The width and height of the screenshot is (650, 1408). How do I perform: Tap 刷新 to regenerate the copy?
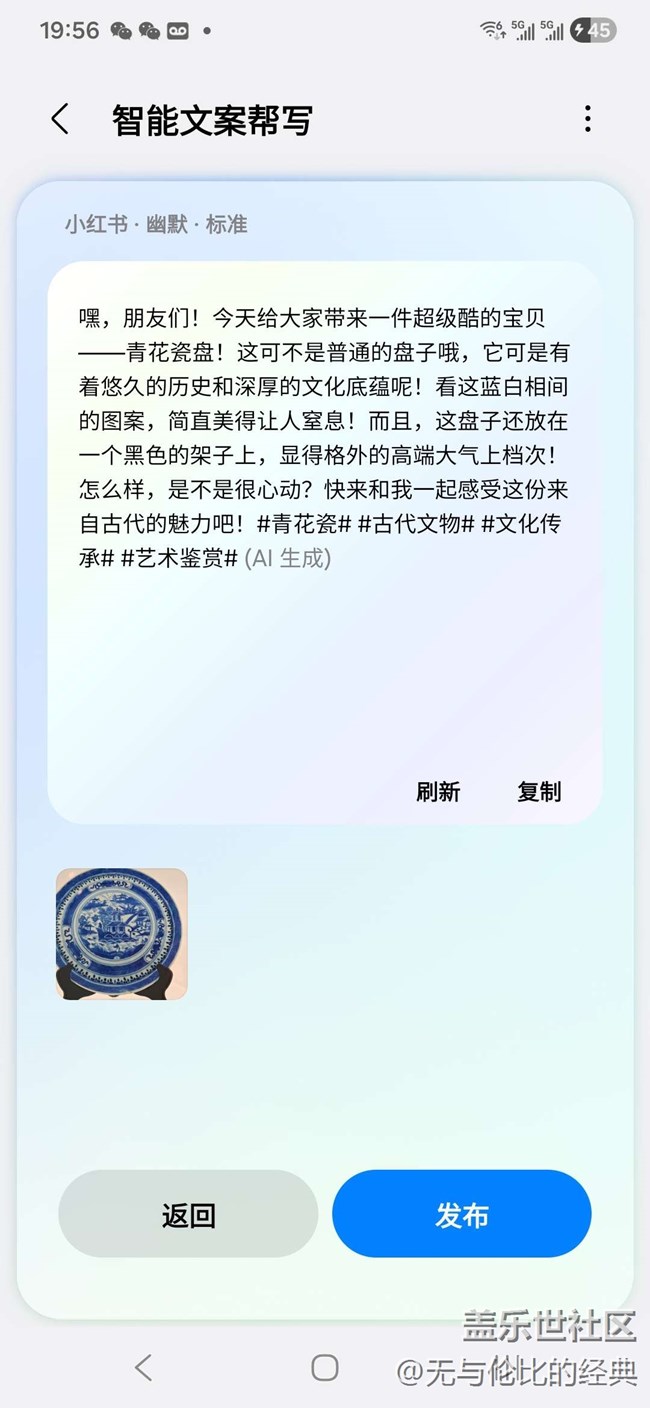[438, 792]
